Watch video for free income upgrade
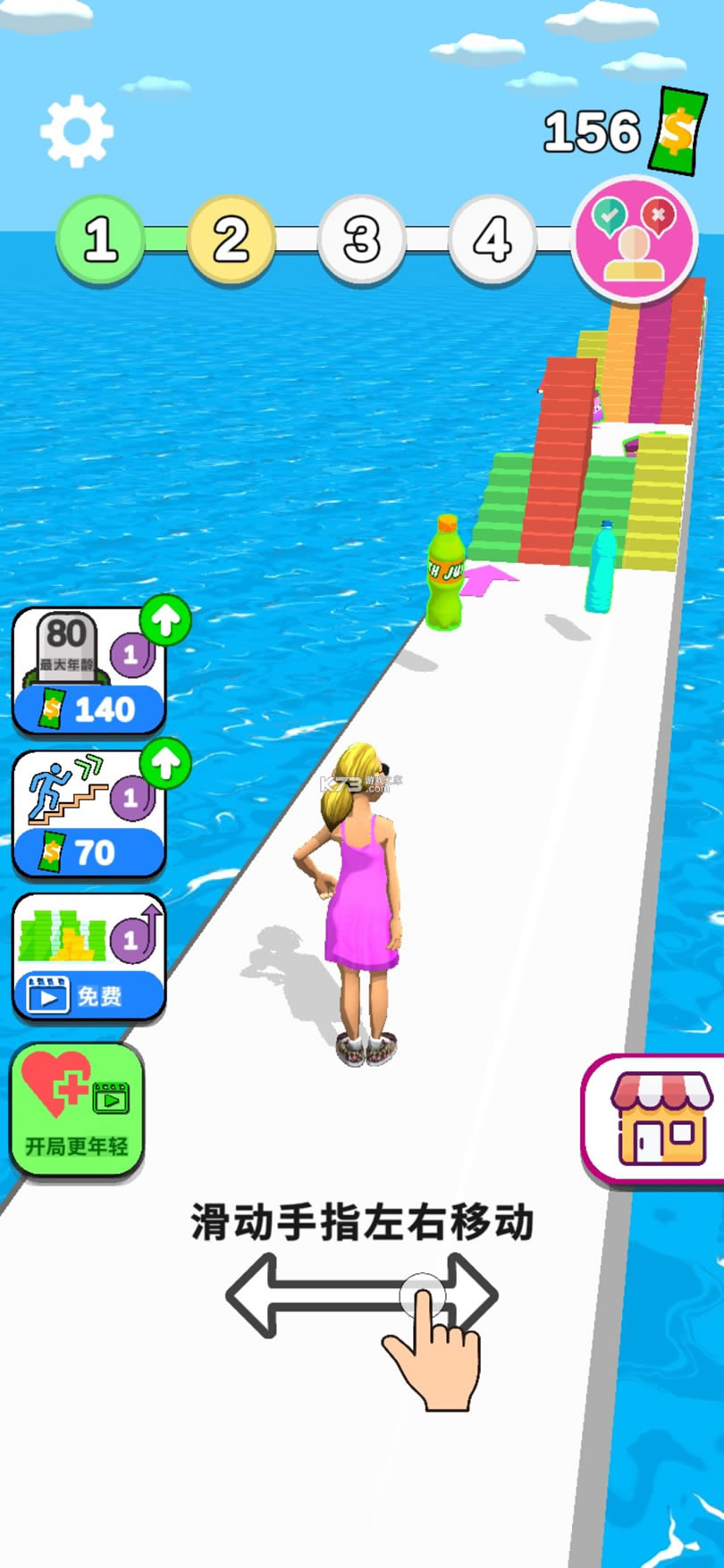This screenshot has width=724, height=1568. click(88, 958)
